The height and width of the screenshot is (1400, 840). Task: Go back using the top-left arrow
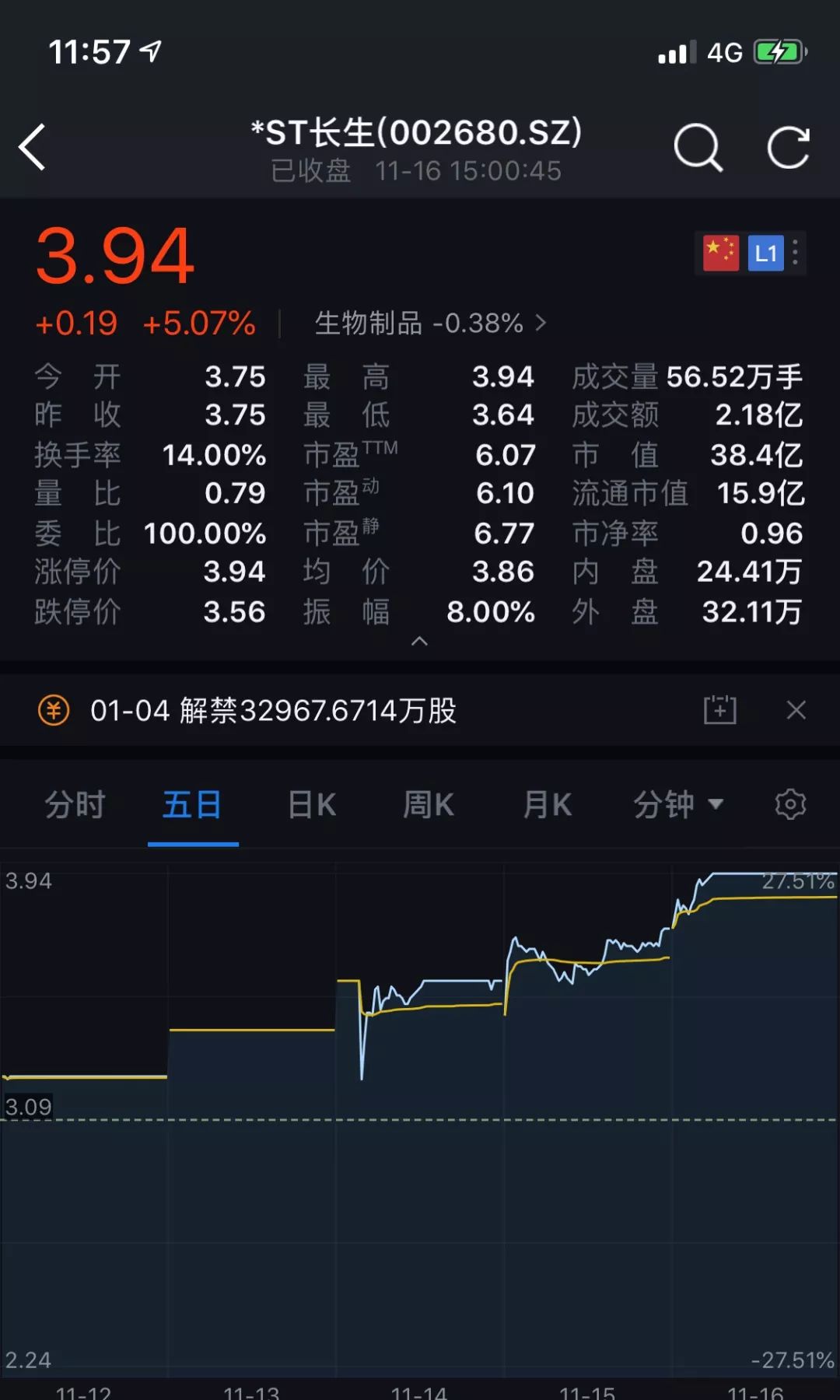click(x=33, y=147)
